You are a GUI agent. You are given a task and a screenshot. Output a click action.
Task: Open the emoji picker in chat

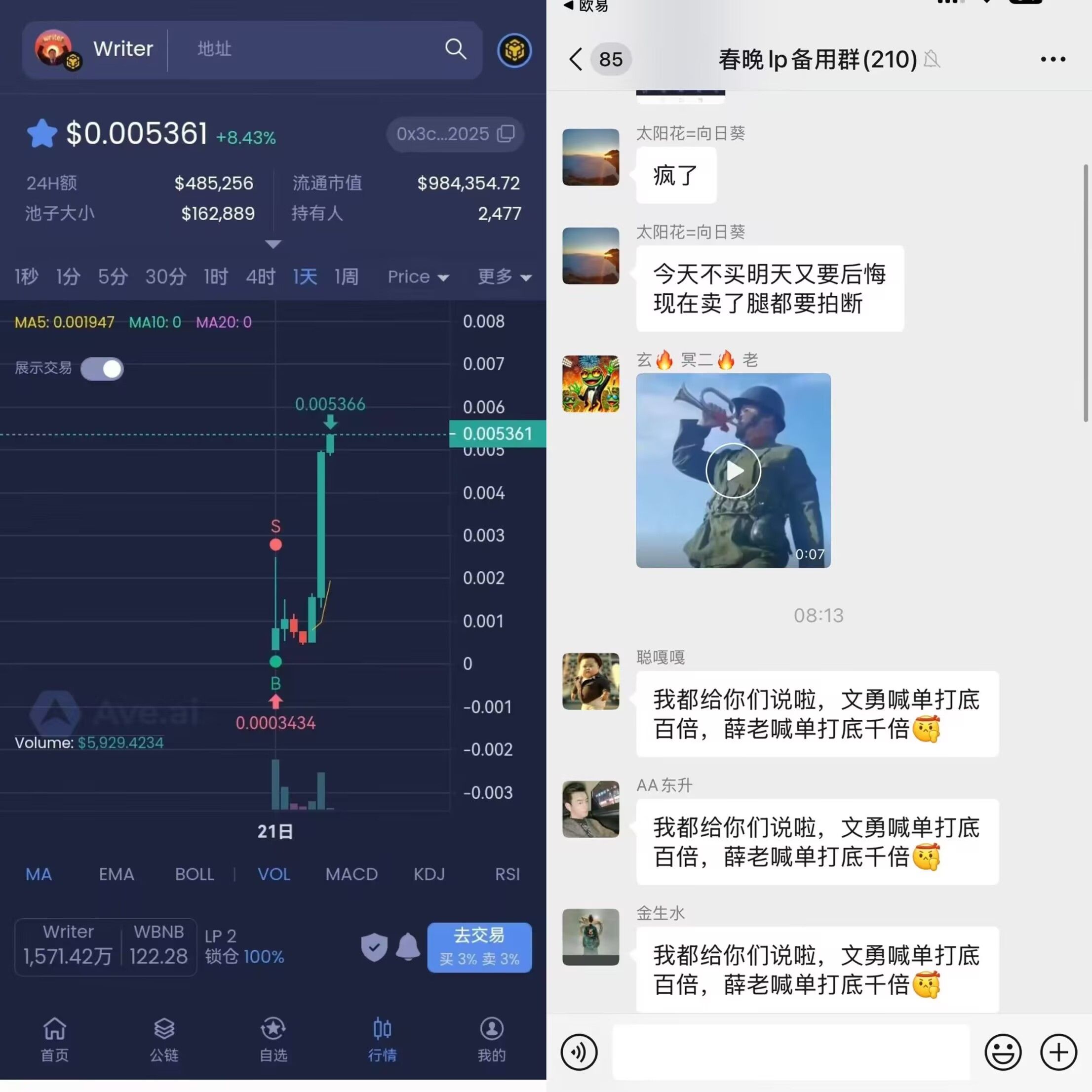(1003, 1052)
